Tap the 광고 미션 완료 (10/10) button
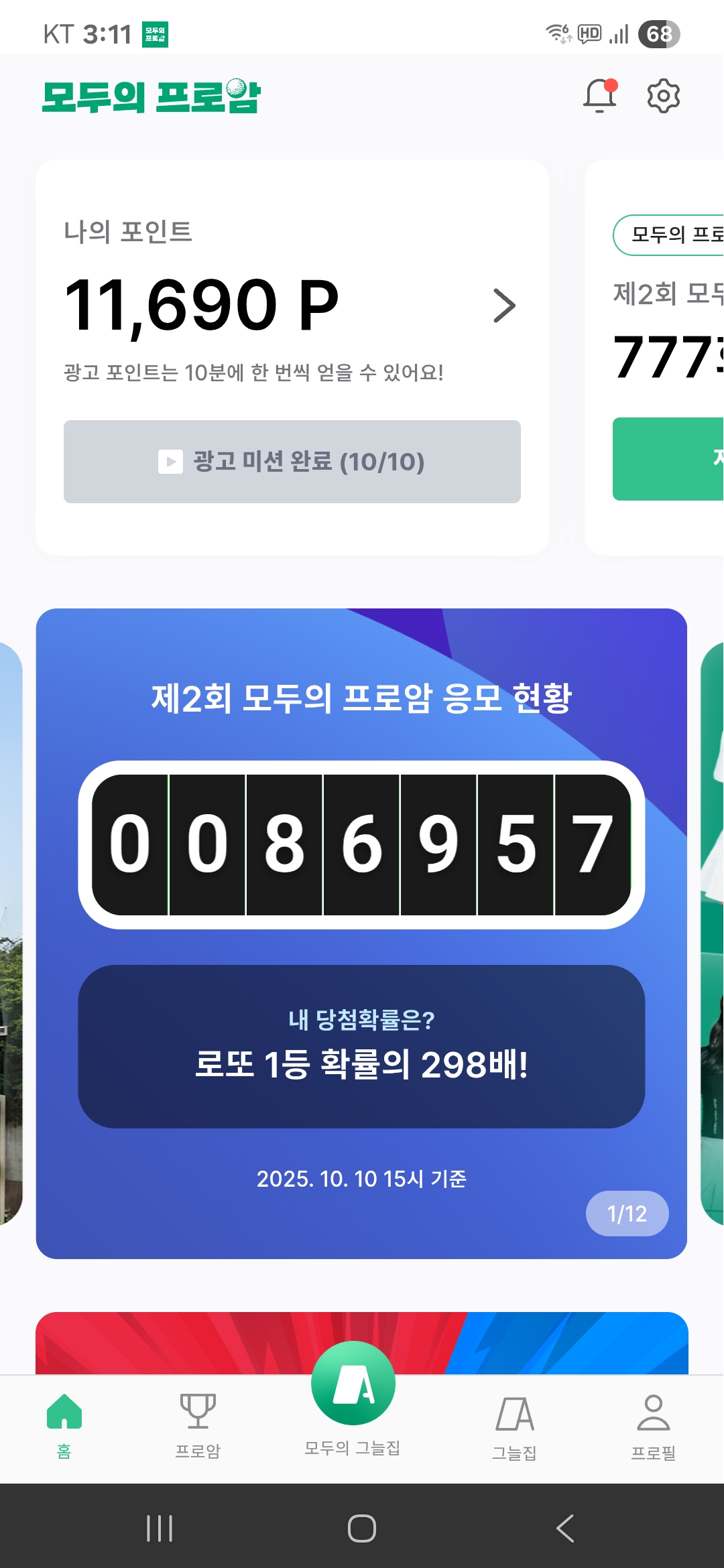Image resolution: width=724 pixels, height=1568 pixels. coord(292,462)
